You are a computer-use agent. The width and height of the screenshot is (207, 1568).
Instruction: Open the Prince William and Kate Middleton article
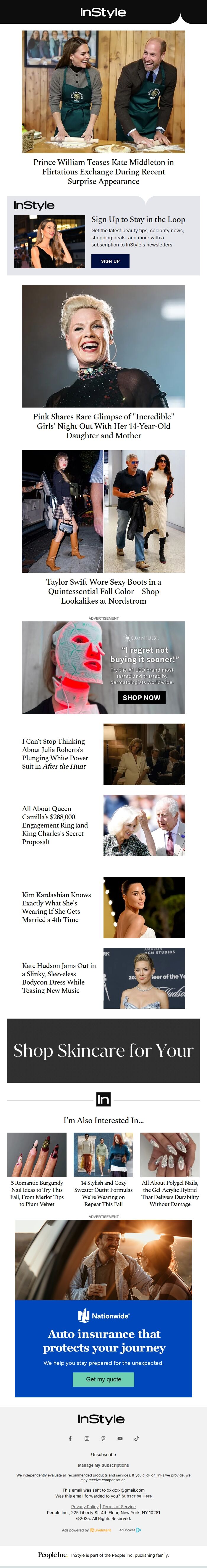tap(103, 172)
